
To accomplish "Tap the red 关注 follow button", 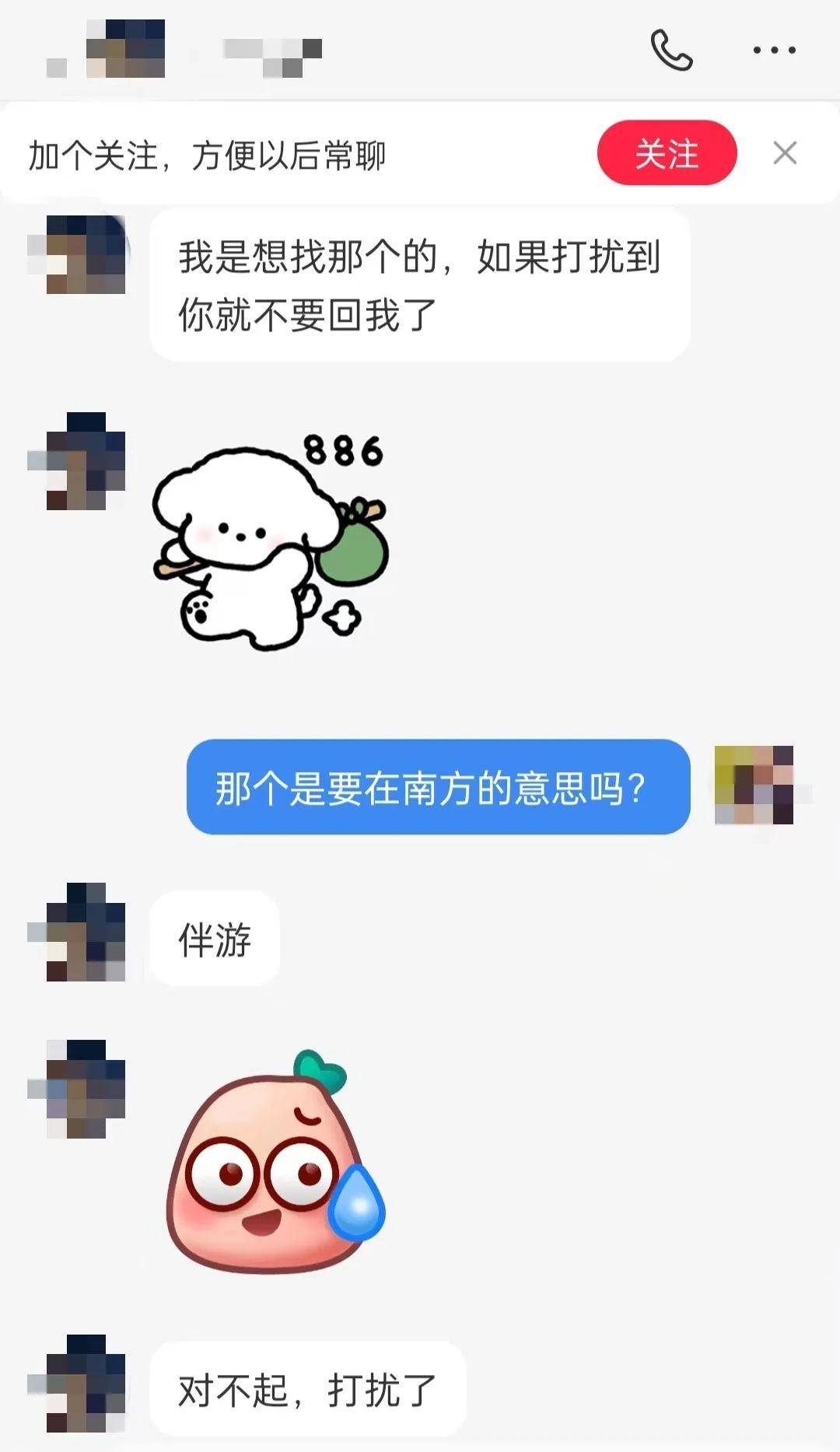I will (x=667, y=153).
